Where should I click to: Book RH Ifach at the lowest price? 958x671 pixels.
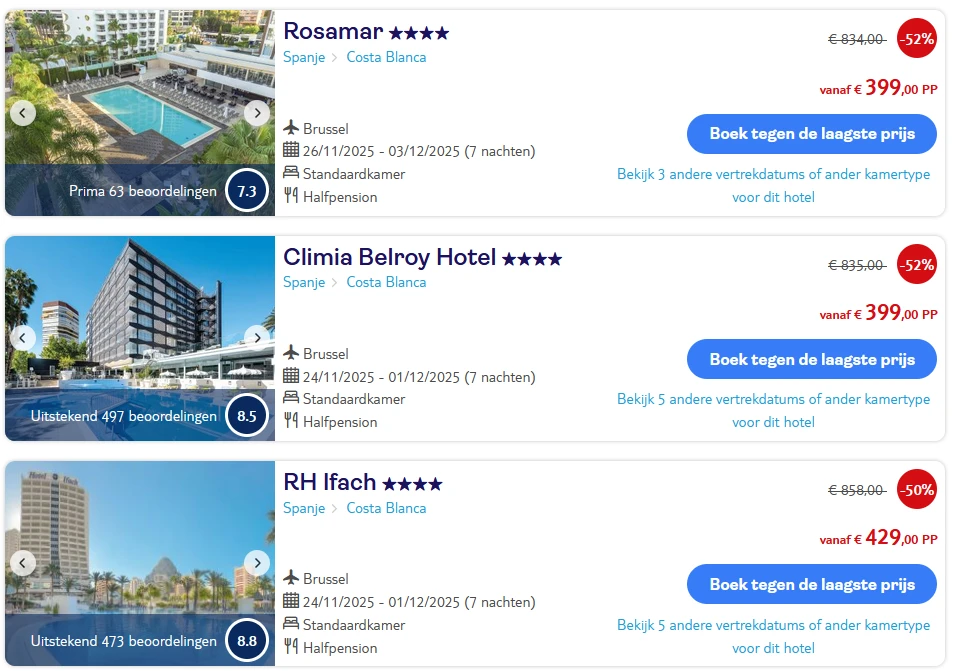pos(811,584)
